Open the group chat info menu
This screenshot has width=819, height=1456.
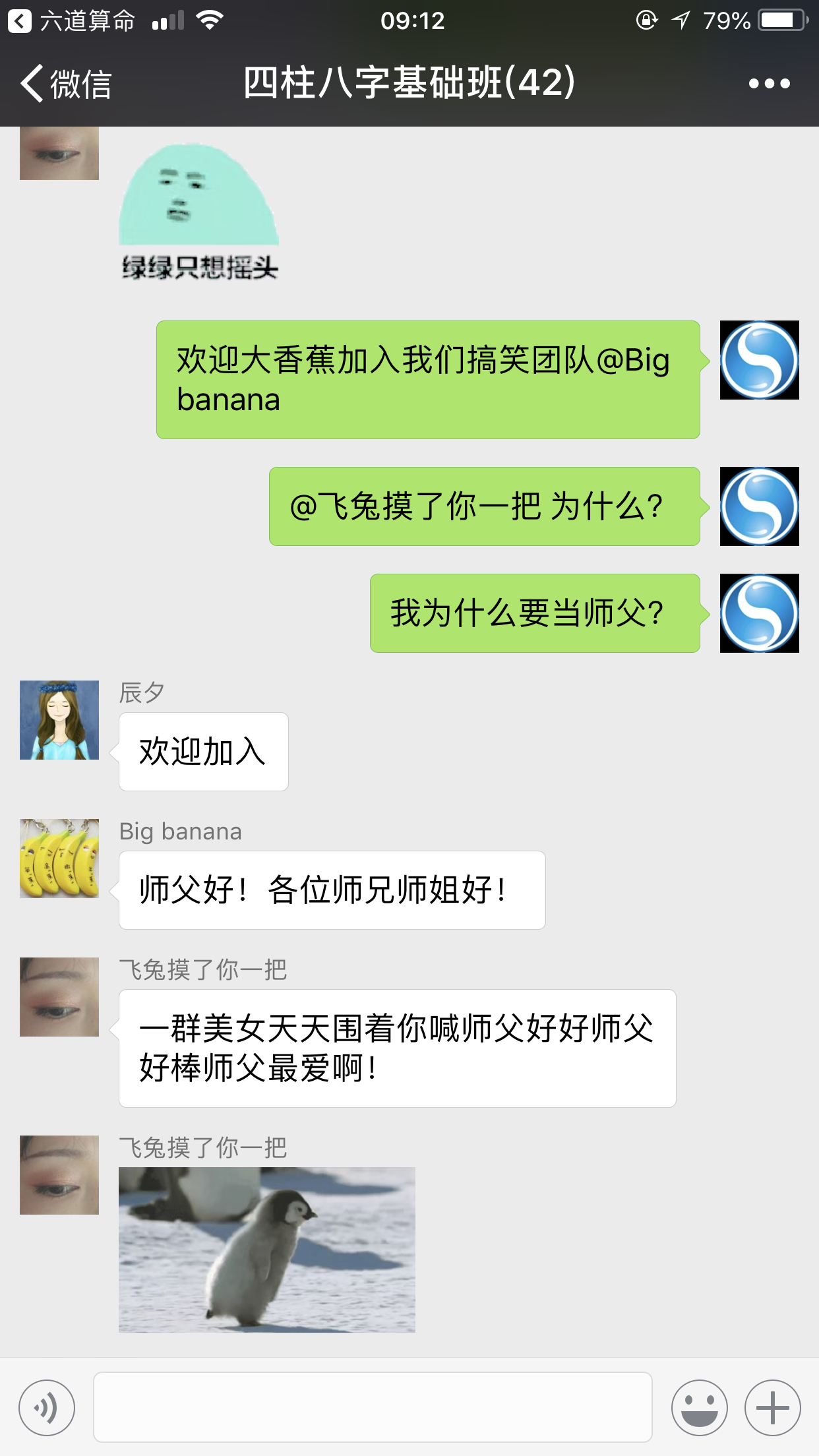point(769,84)
